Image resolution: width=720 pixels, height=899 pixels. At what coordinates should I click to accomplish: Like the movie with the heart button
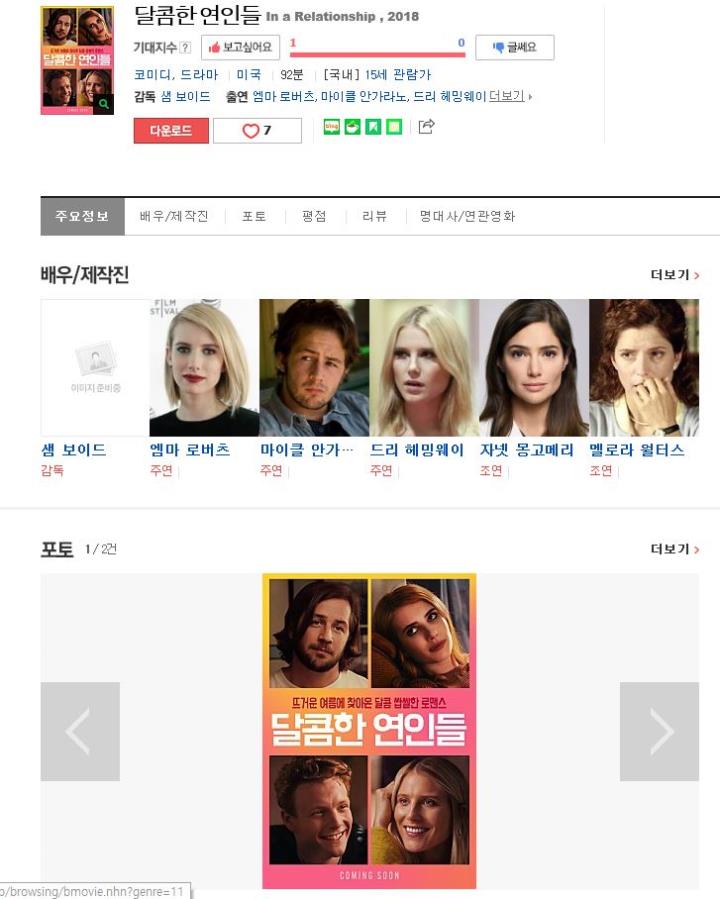click(x=257, y=131)
